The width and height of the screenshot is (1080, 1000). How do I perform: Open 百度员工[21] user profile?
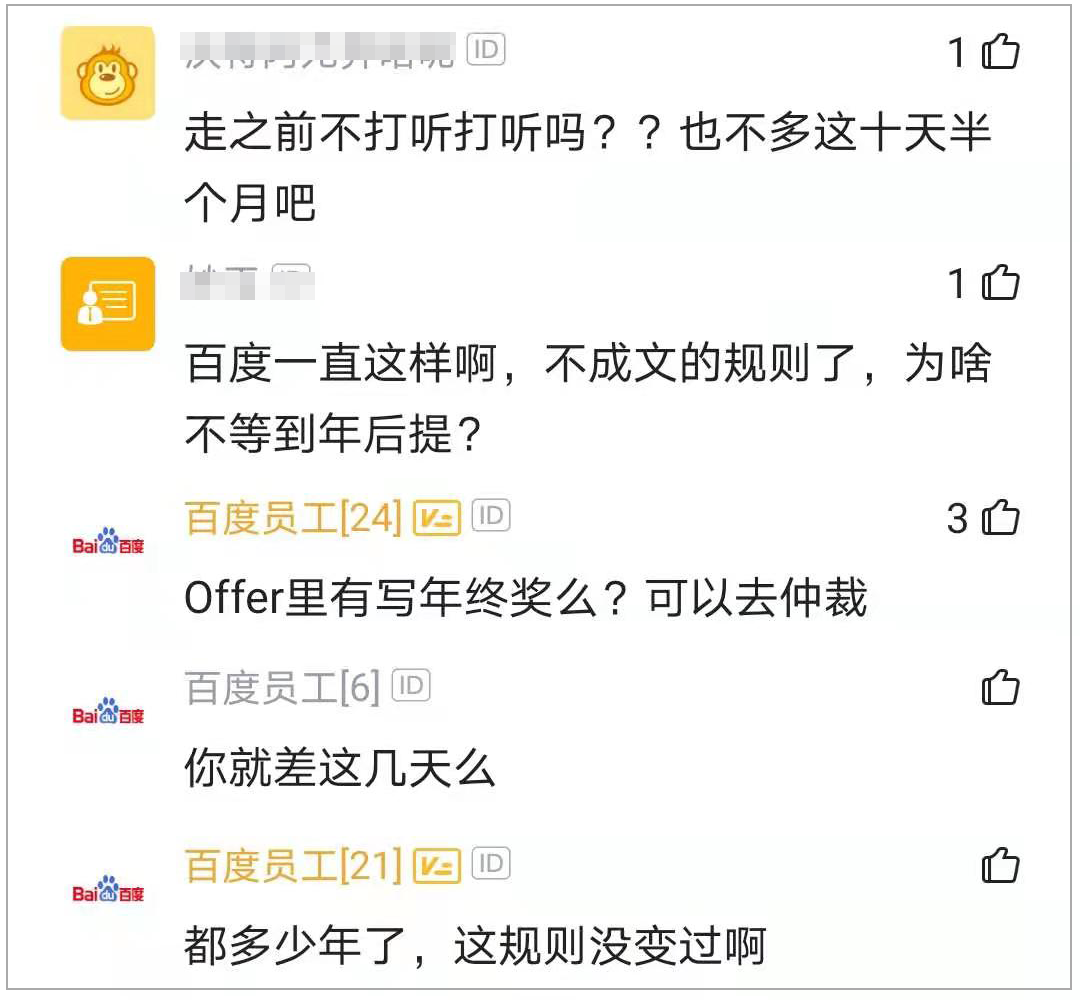(293, 865)
